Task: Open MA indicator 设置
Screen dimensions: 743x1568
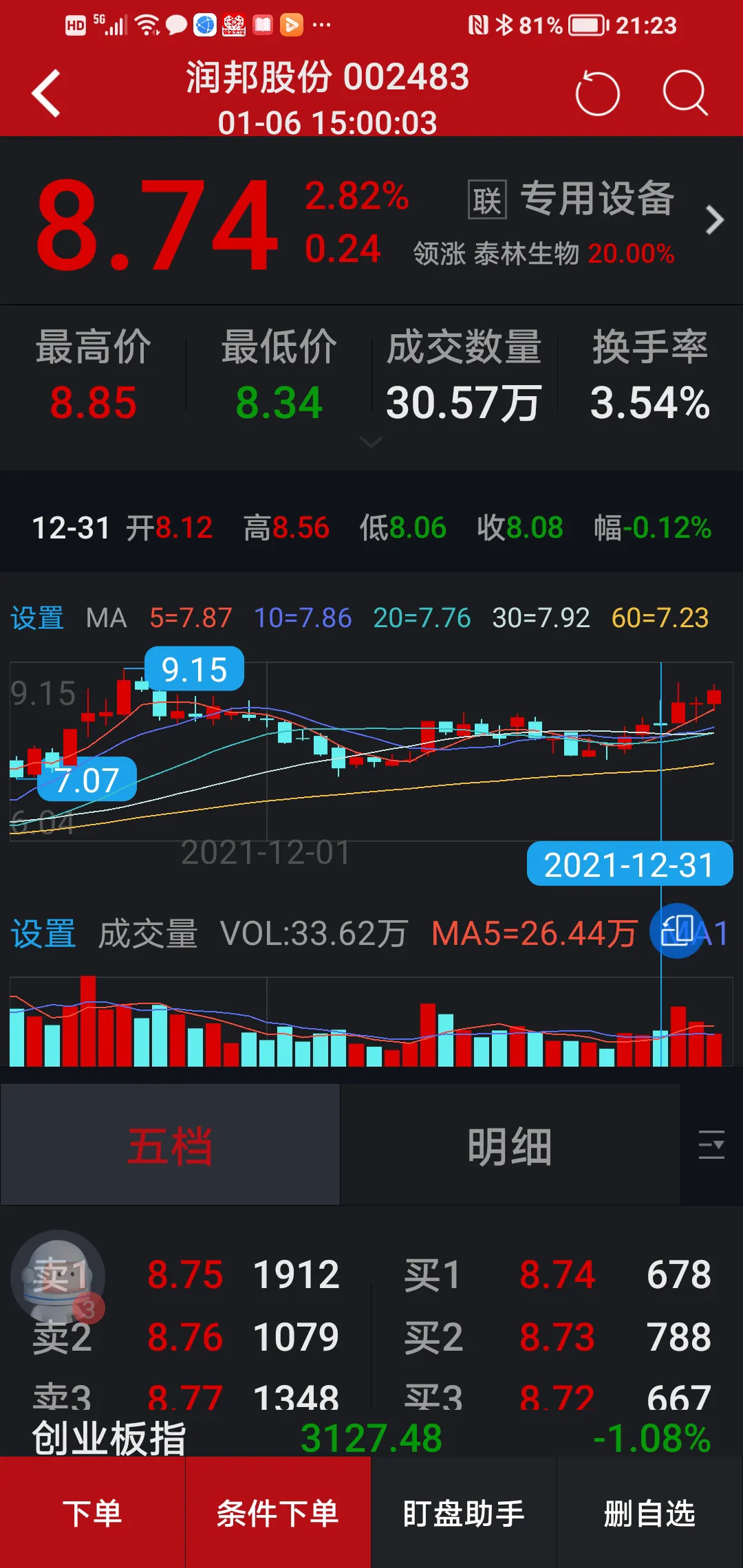Action: click(37, 618)
